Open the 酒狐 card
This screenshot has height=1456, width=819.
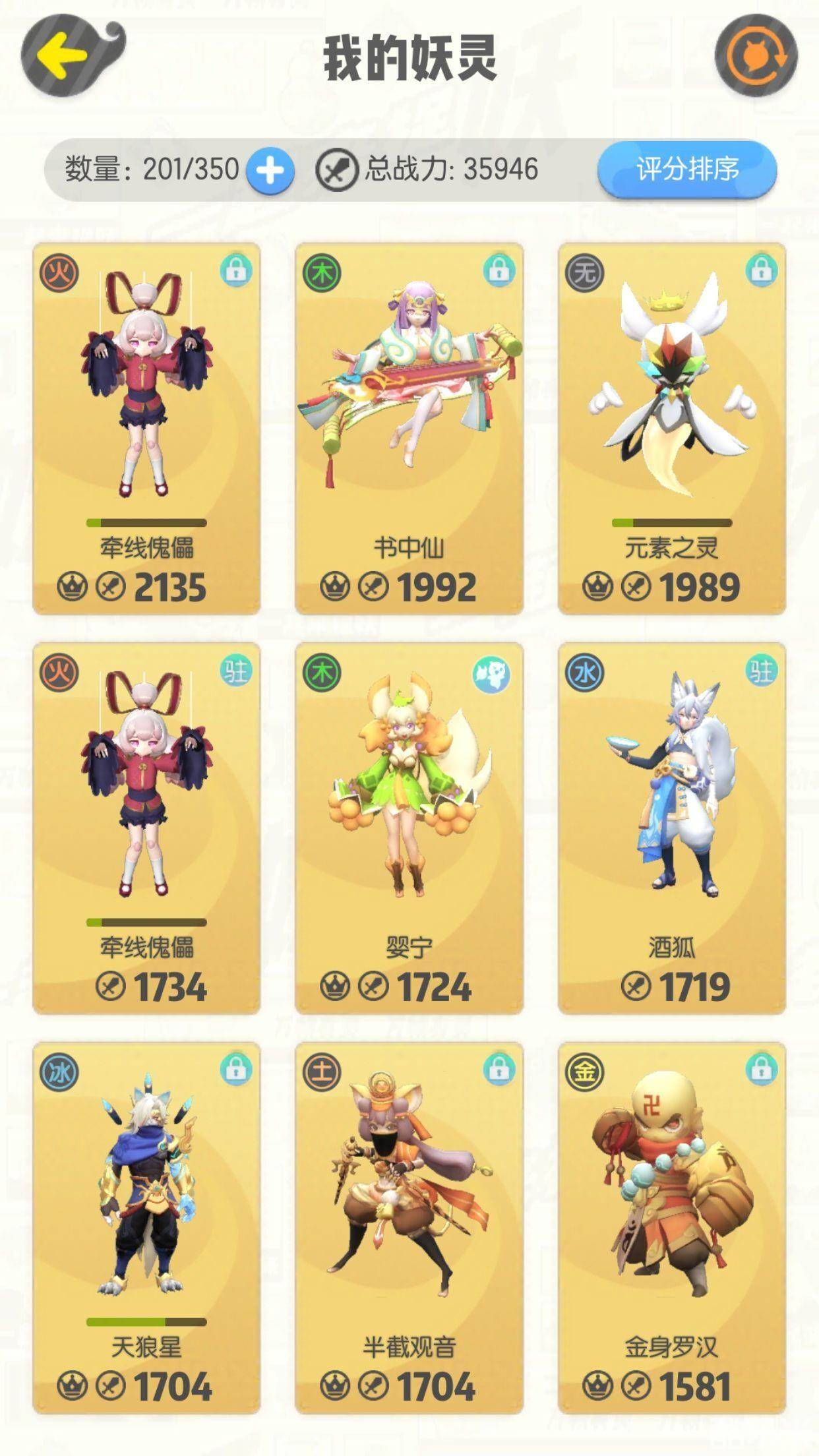(671, 828)
